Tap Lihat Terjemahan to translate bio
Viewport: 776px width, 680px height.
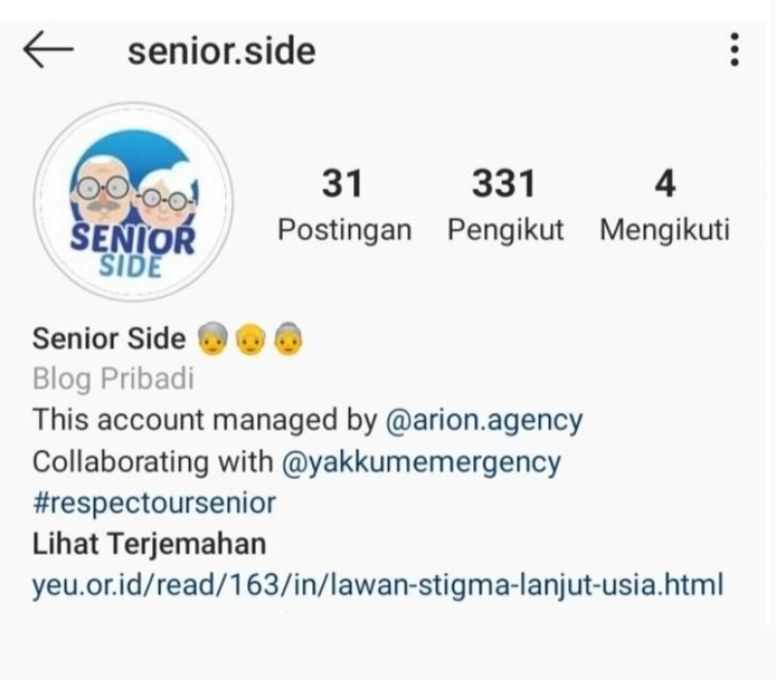pos(149,544)
